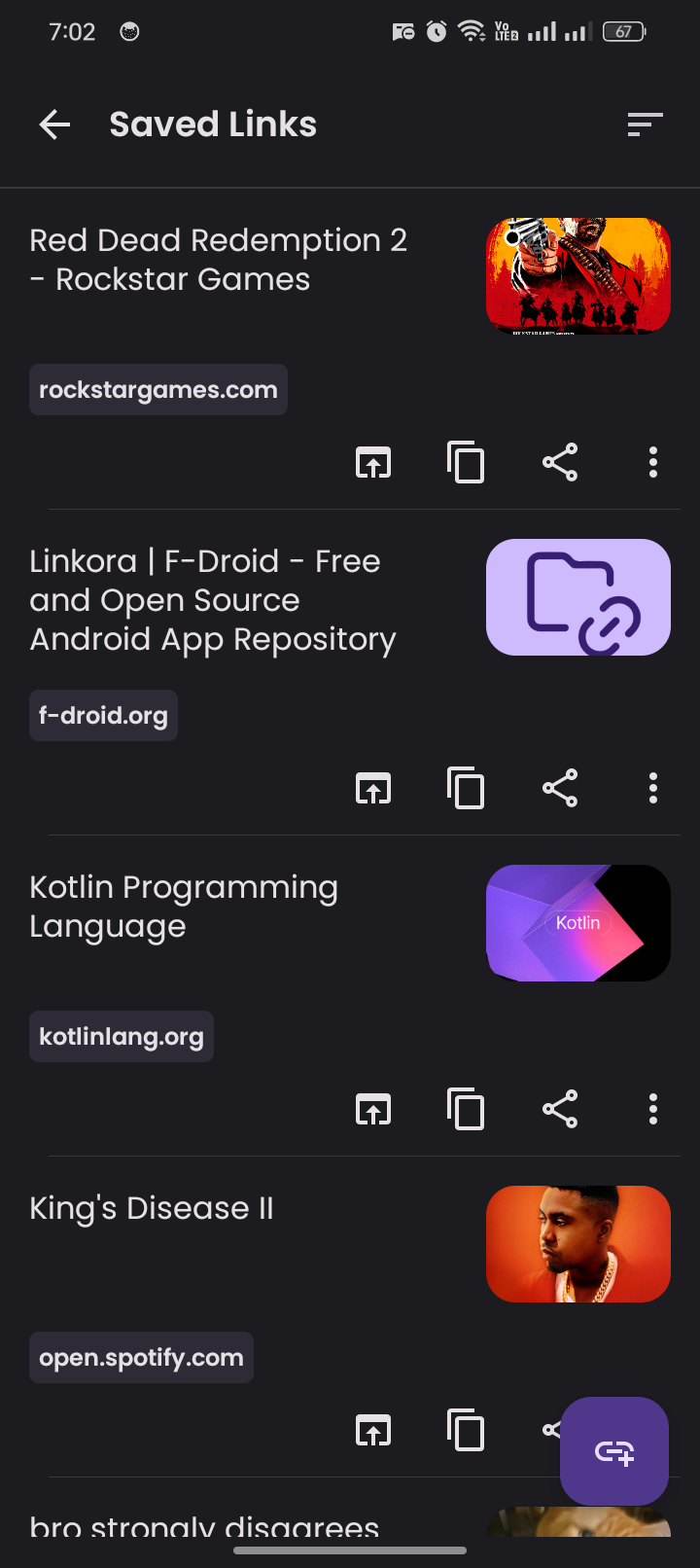Screen dimensions: 700x1568
Task: Copy the open.spotify.com link
Action: [x=466, y=1430]
